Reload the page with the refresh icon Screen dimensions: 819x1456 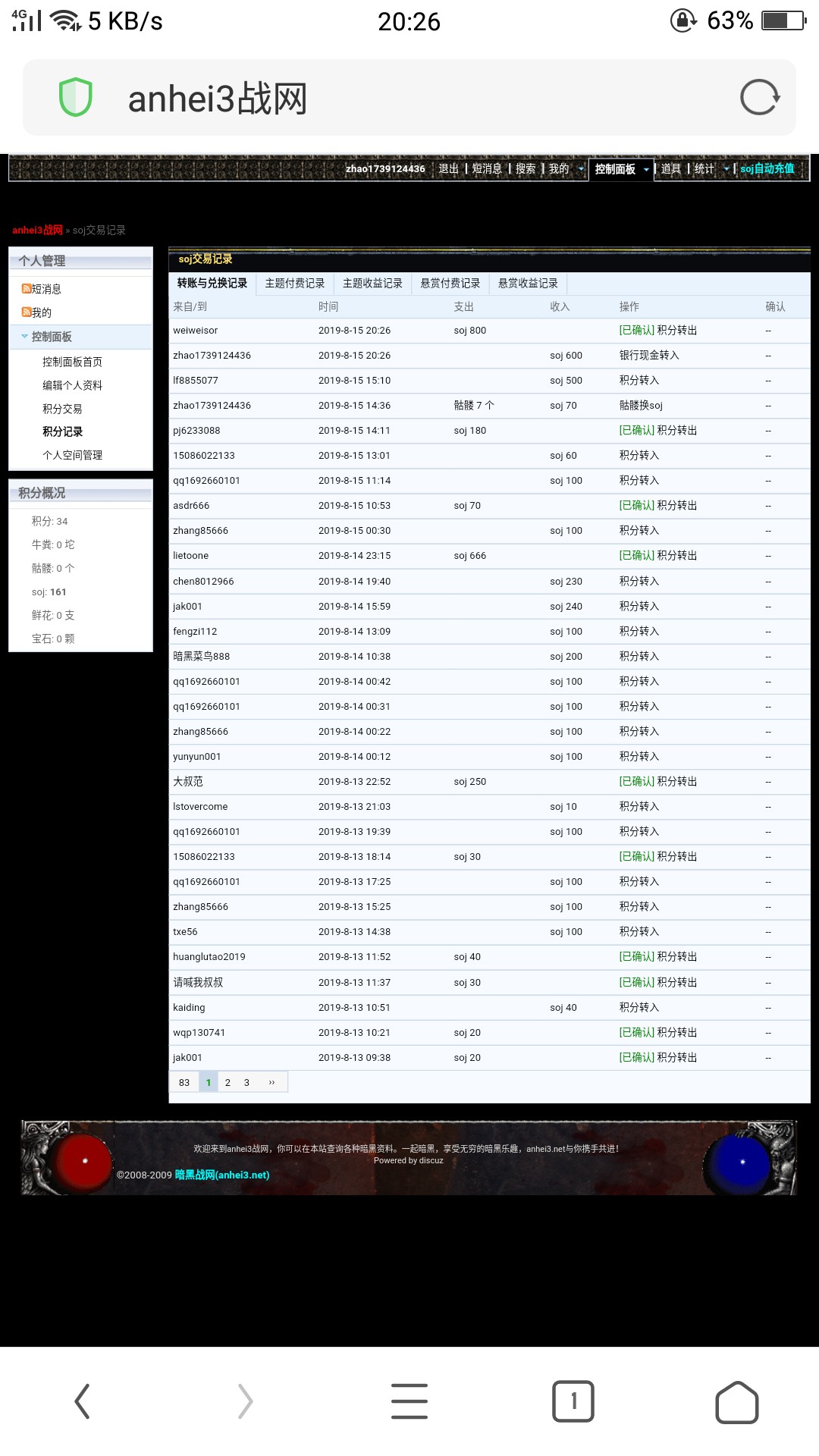pos(760,98)
